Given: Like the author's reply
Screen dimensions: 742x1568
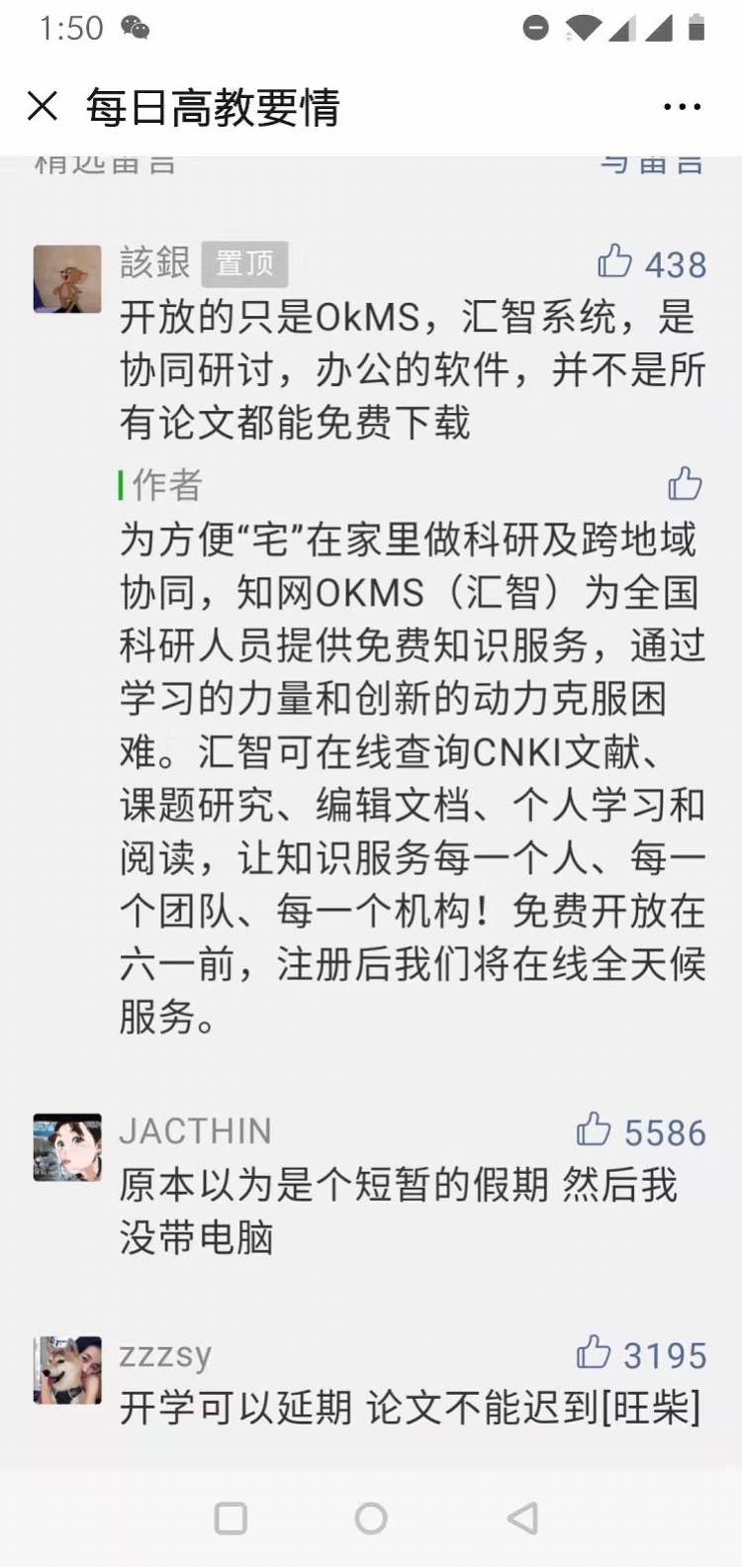Looking at the screenshot, I should click(x=685, y=484).
